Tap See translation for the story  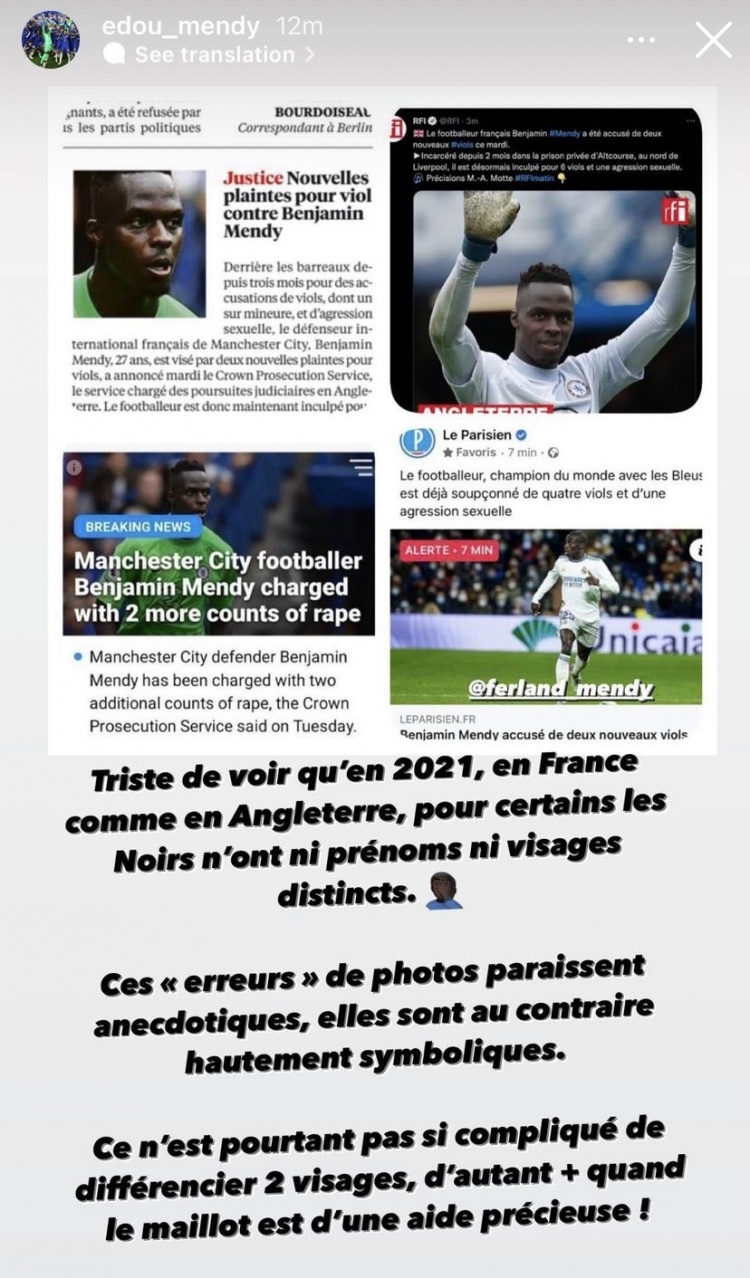[x=224, y=55]
